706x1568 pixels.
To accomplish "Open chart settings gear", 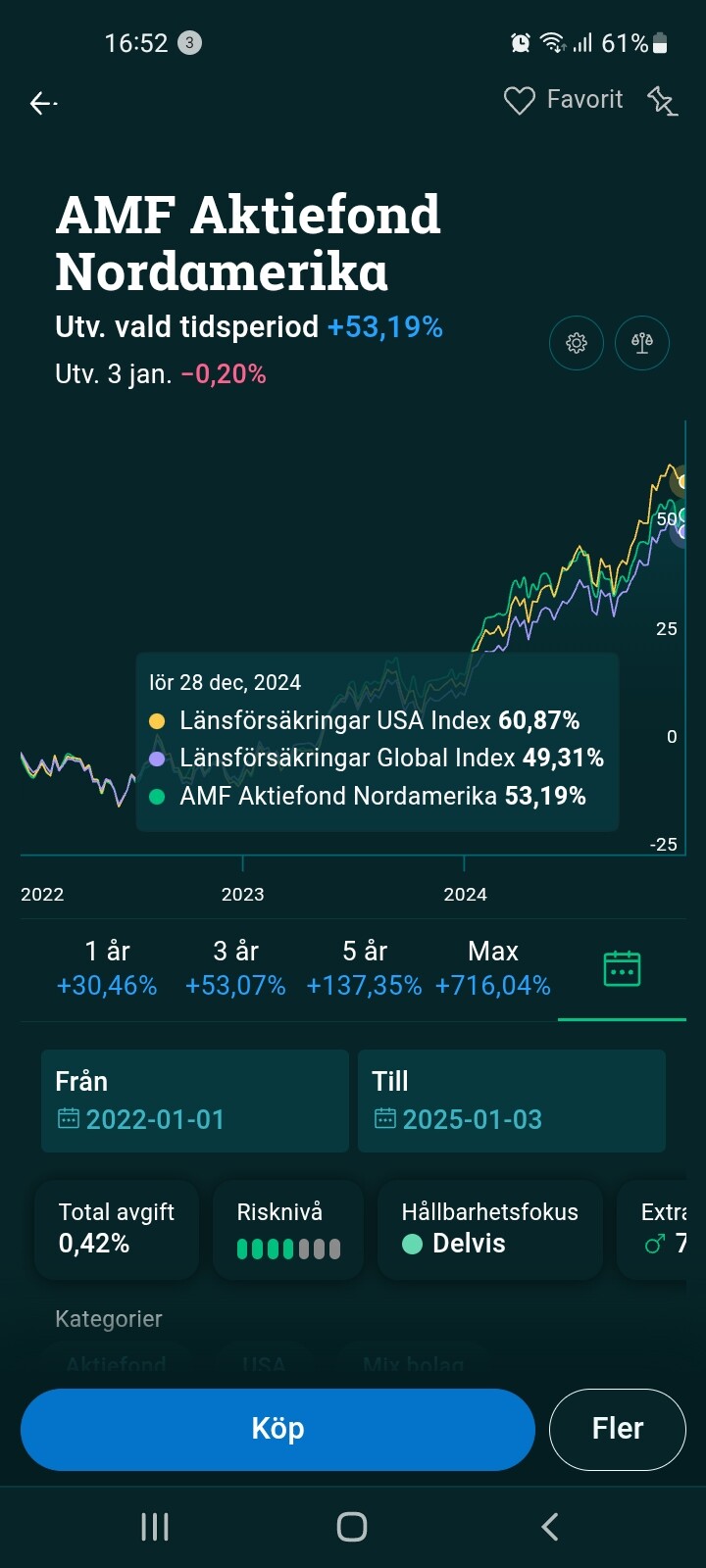I will click(x=577, y=343).
